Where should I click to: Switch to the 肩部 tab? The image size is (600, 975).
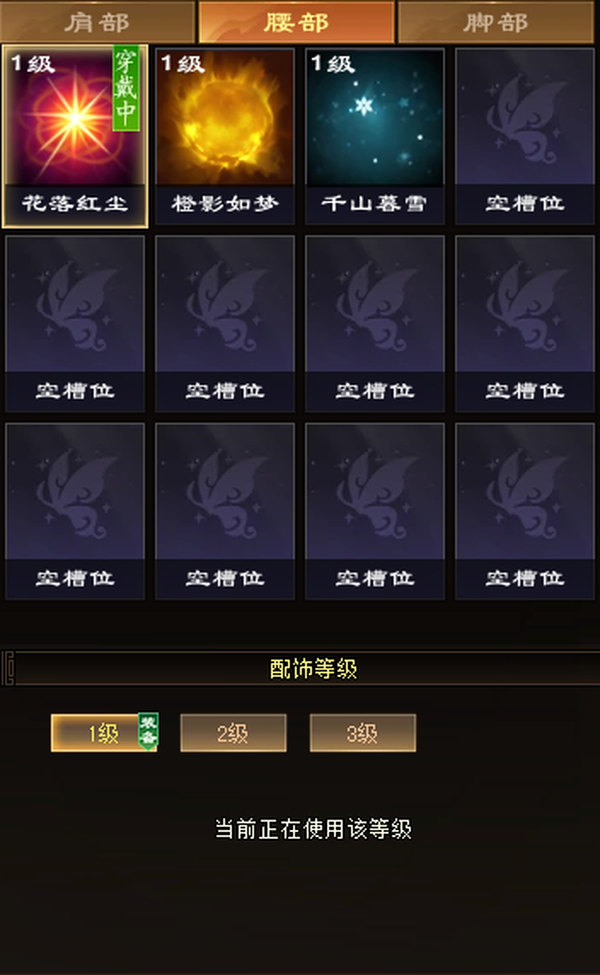(x=97, y=22)
